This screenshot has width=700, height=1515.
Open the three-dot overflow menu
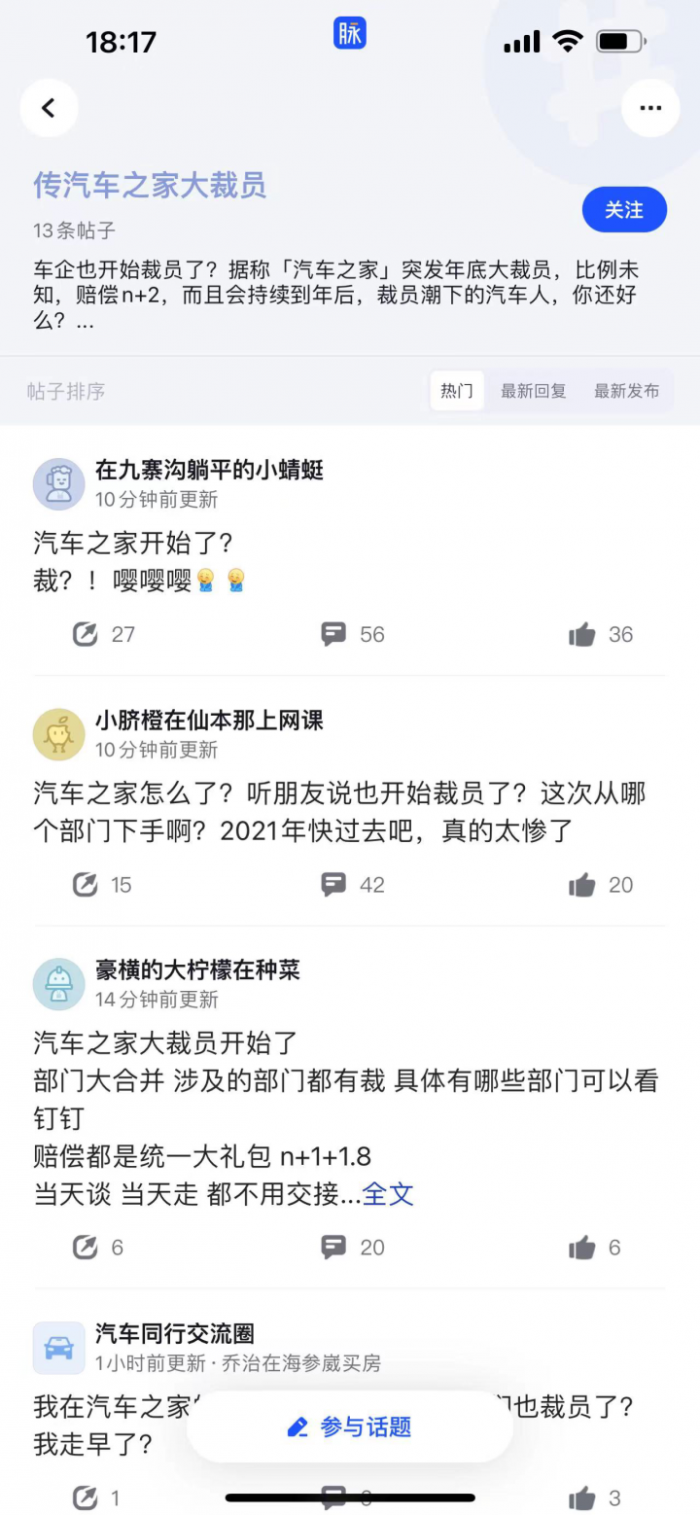point(650,108)
